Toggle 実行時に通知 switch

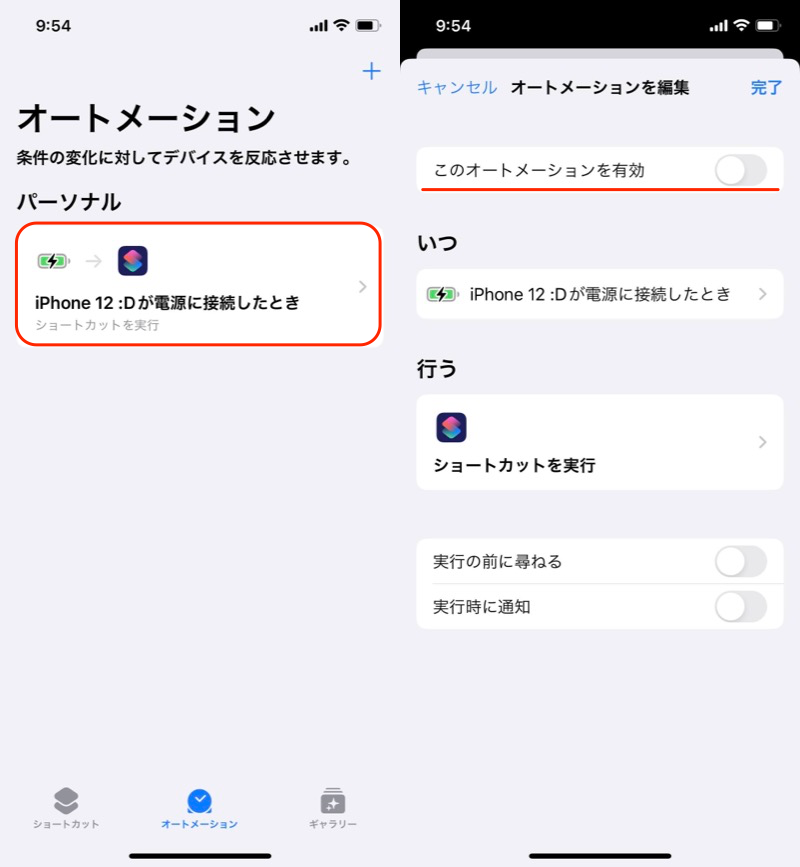click(740, 606)
